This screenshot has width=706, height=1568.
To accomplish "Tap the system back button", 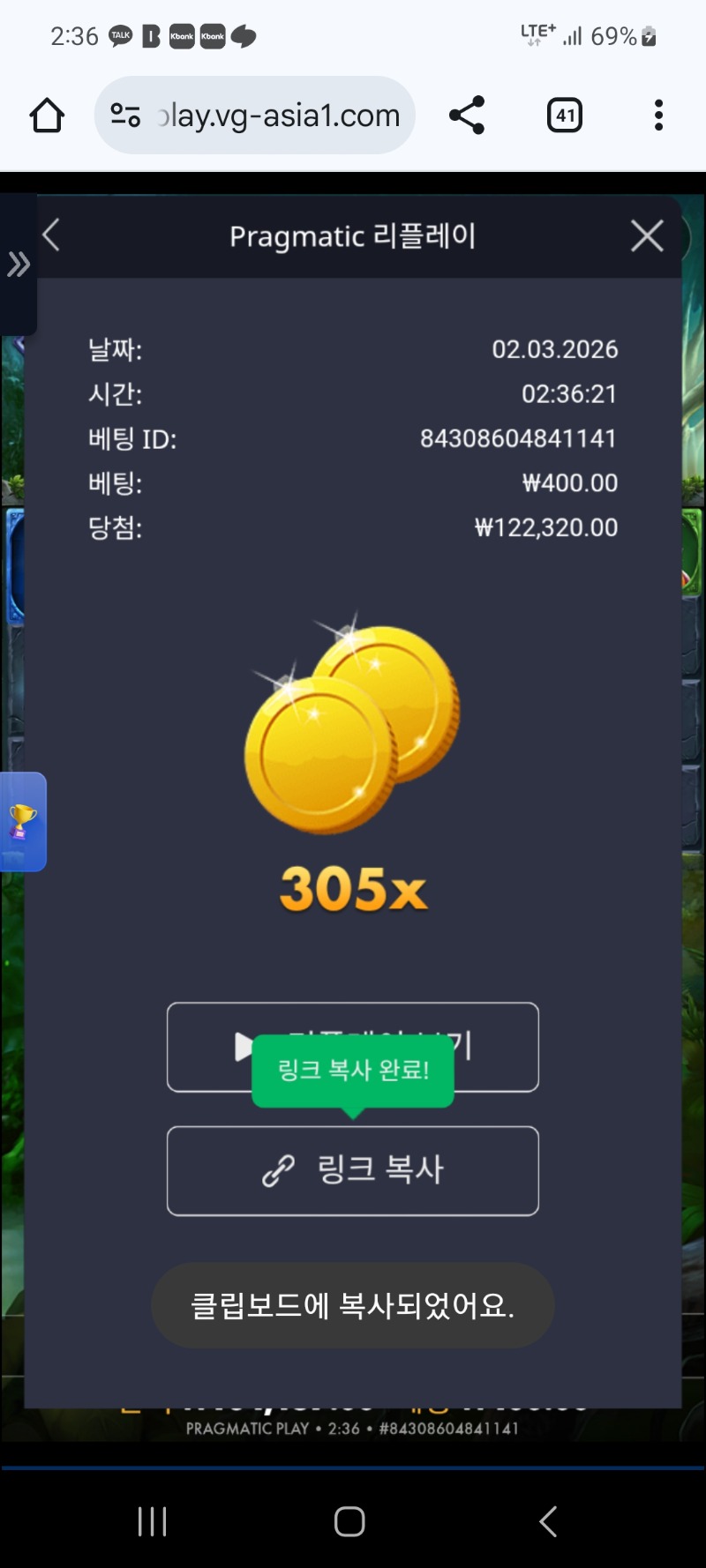I will [548, 1521].
